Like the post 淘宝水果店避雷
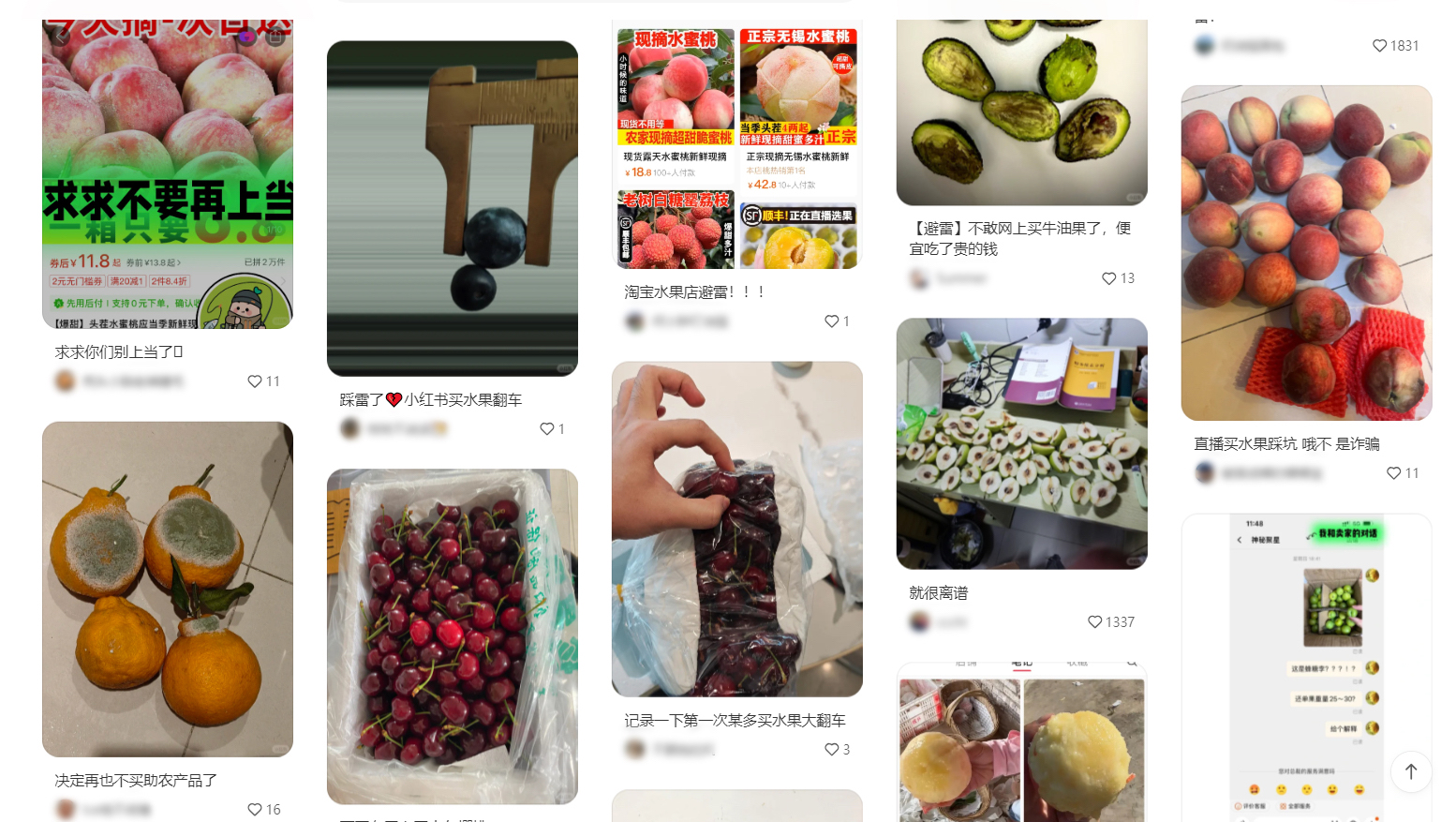The image size is (1456, 822). [x=831, y=321]
